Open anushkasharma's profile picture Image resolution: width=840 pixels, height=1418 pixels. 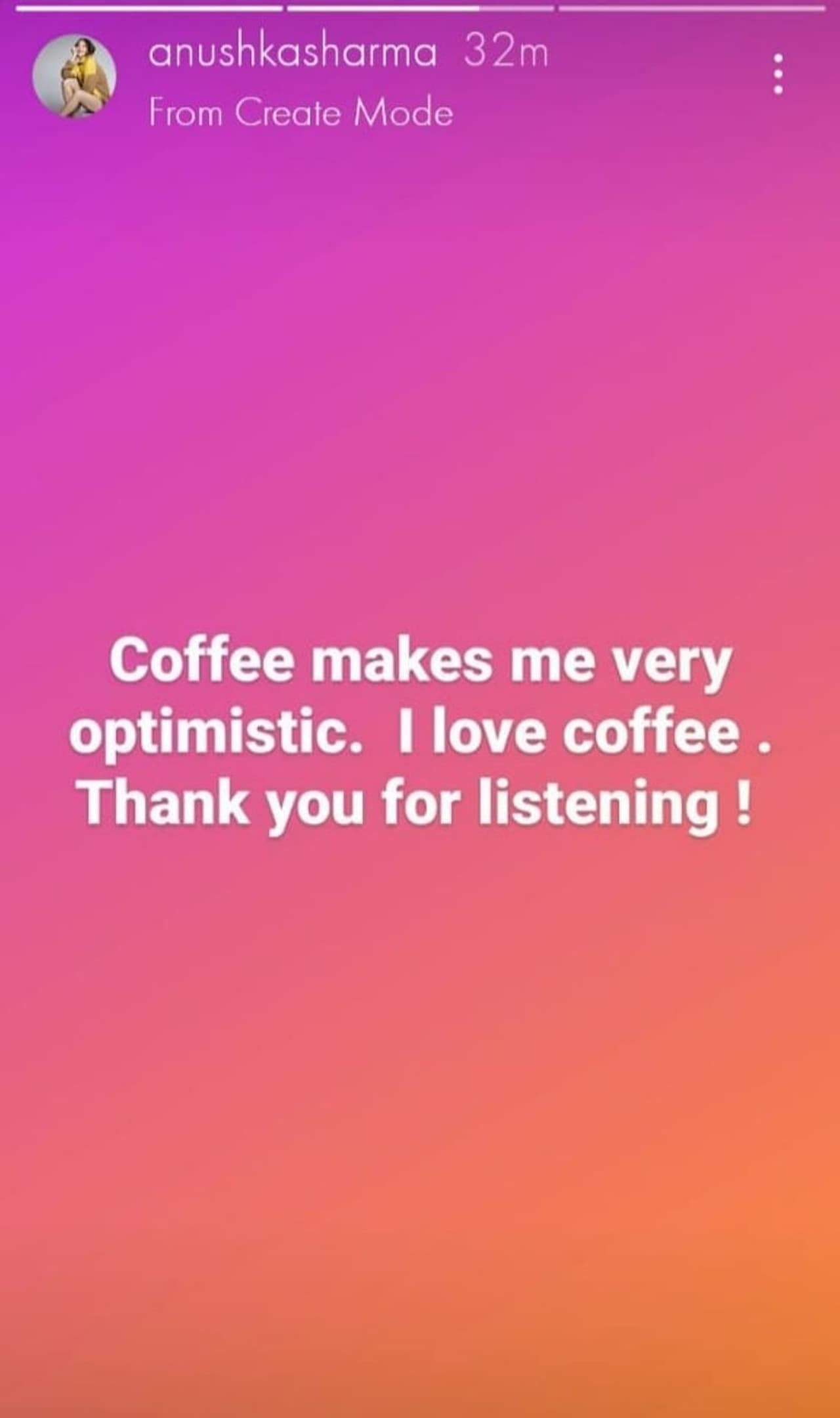tap(74, 76)
